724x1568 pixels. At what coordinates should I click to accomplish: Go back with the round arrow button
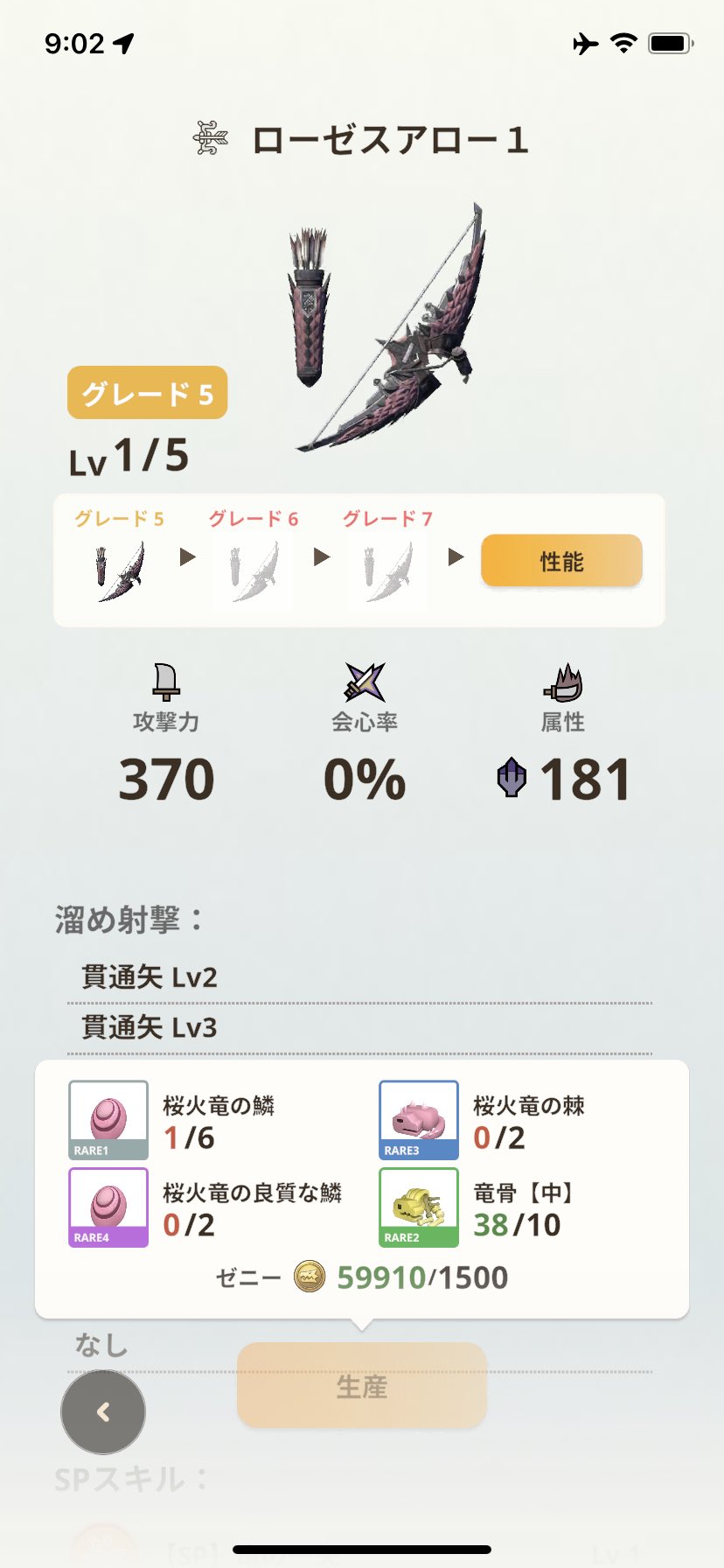click(x=103, y=1412)
